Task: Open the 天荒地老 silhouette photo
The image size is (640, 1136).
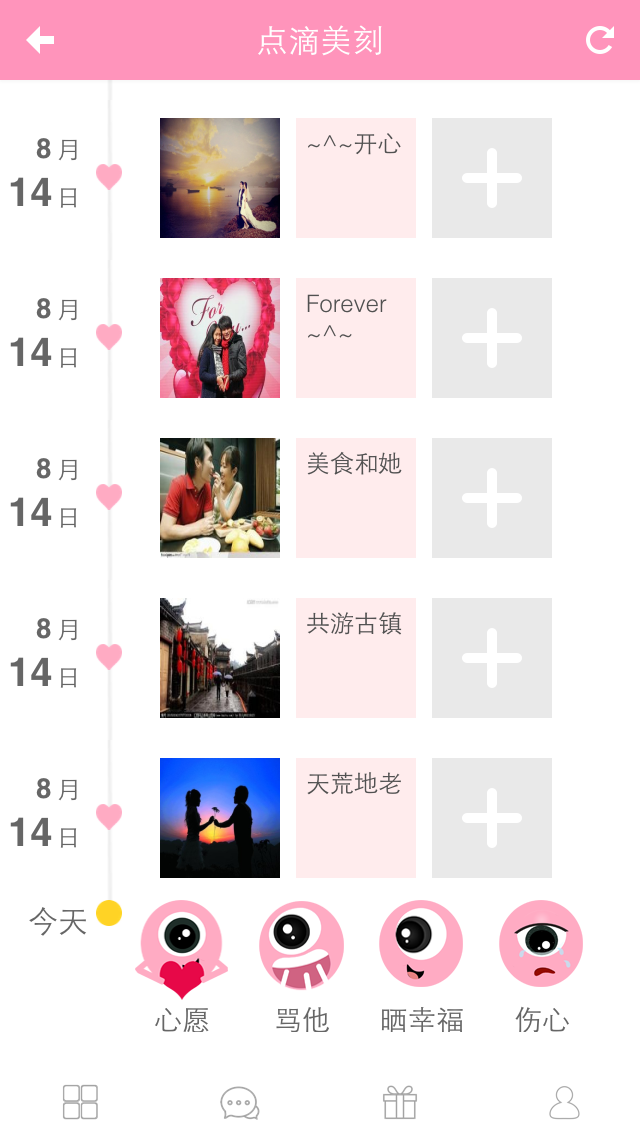Action: click(220, 818)
